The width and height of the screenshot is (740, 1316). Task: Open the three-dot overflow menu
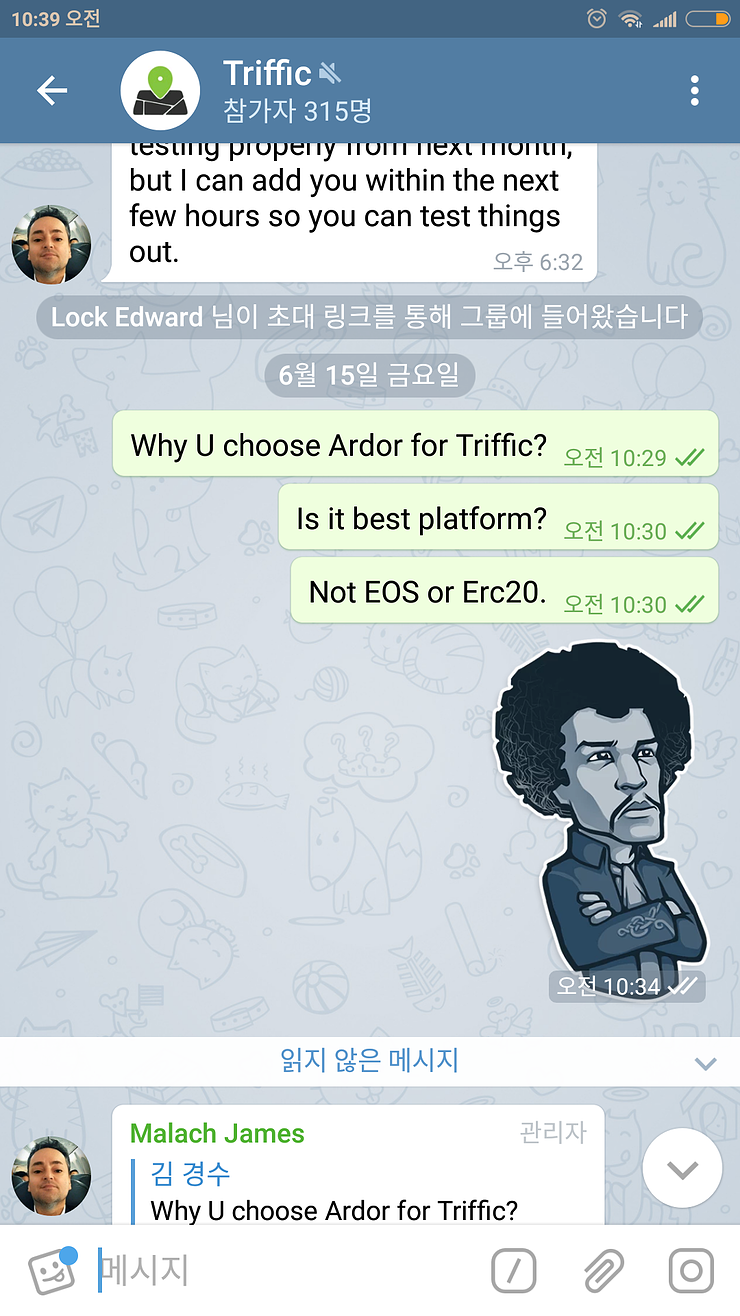[695, 91]
